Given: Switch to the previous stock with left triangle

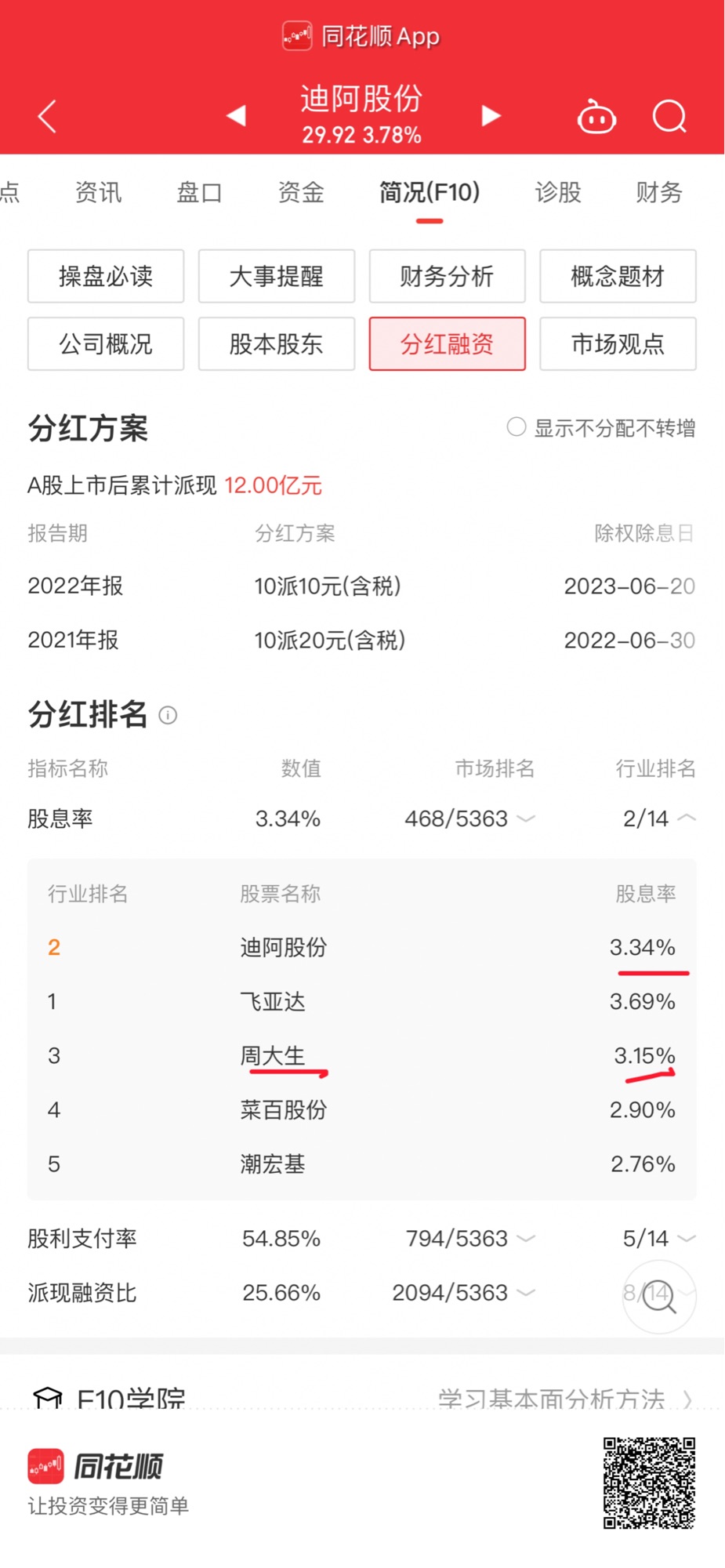Looking at the screenshot, I should pyautogui.click(x=236, y=116).
